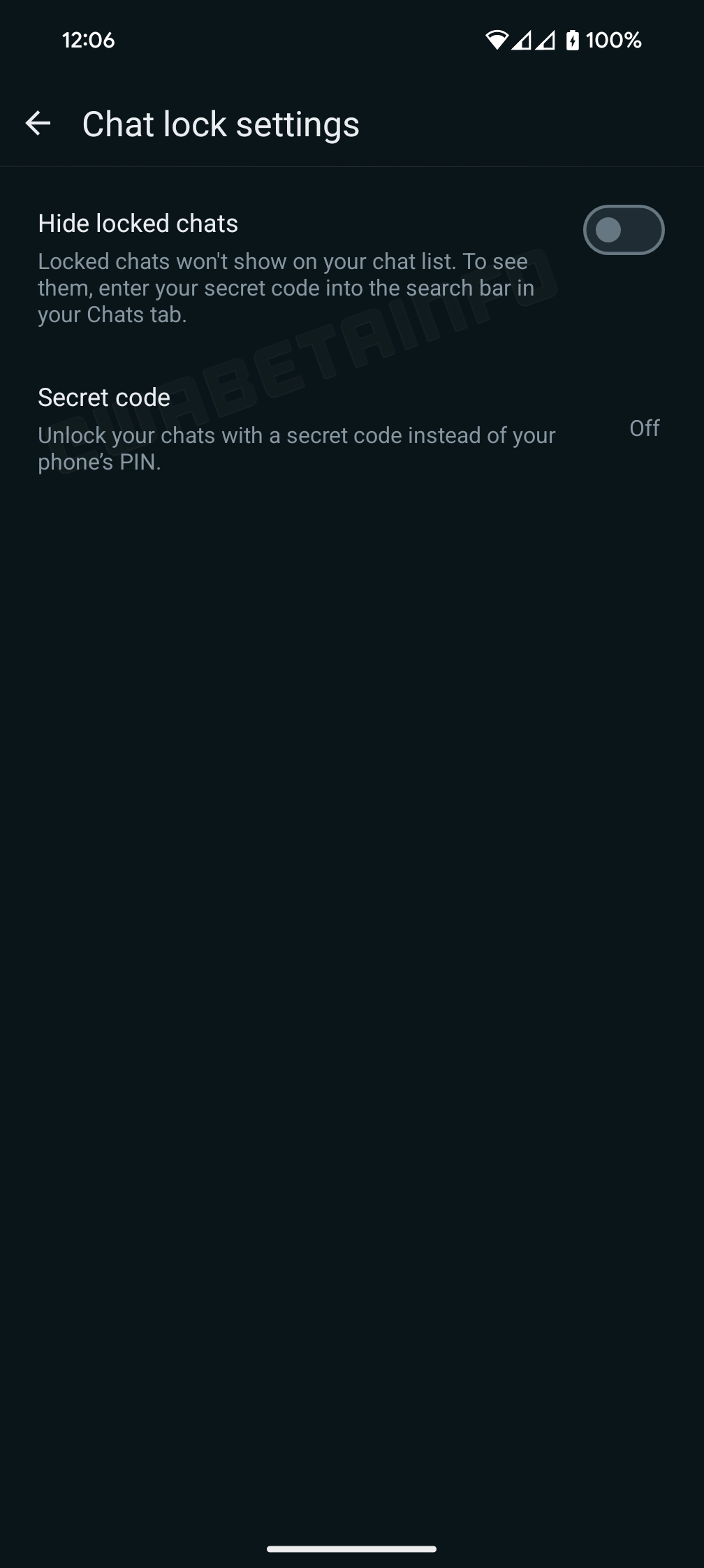Tap the Wi-Fi icon in the status bar

click(496, 40)
